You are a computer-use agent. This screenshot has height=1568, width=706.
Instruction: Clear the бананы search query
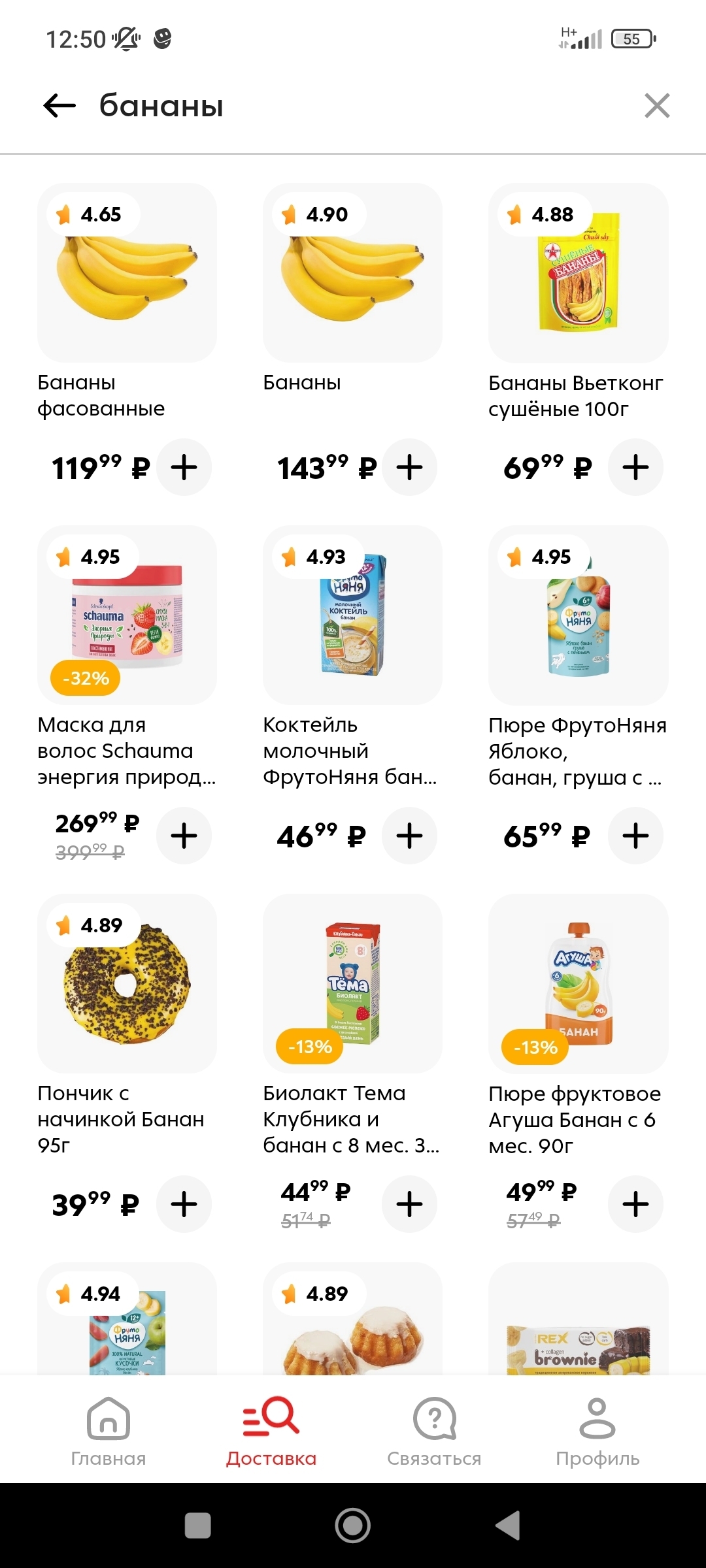coord(656,105)
